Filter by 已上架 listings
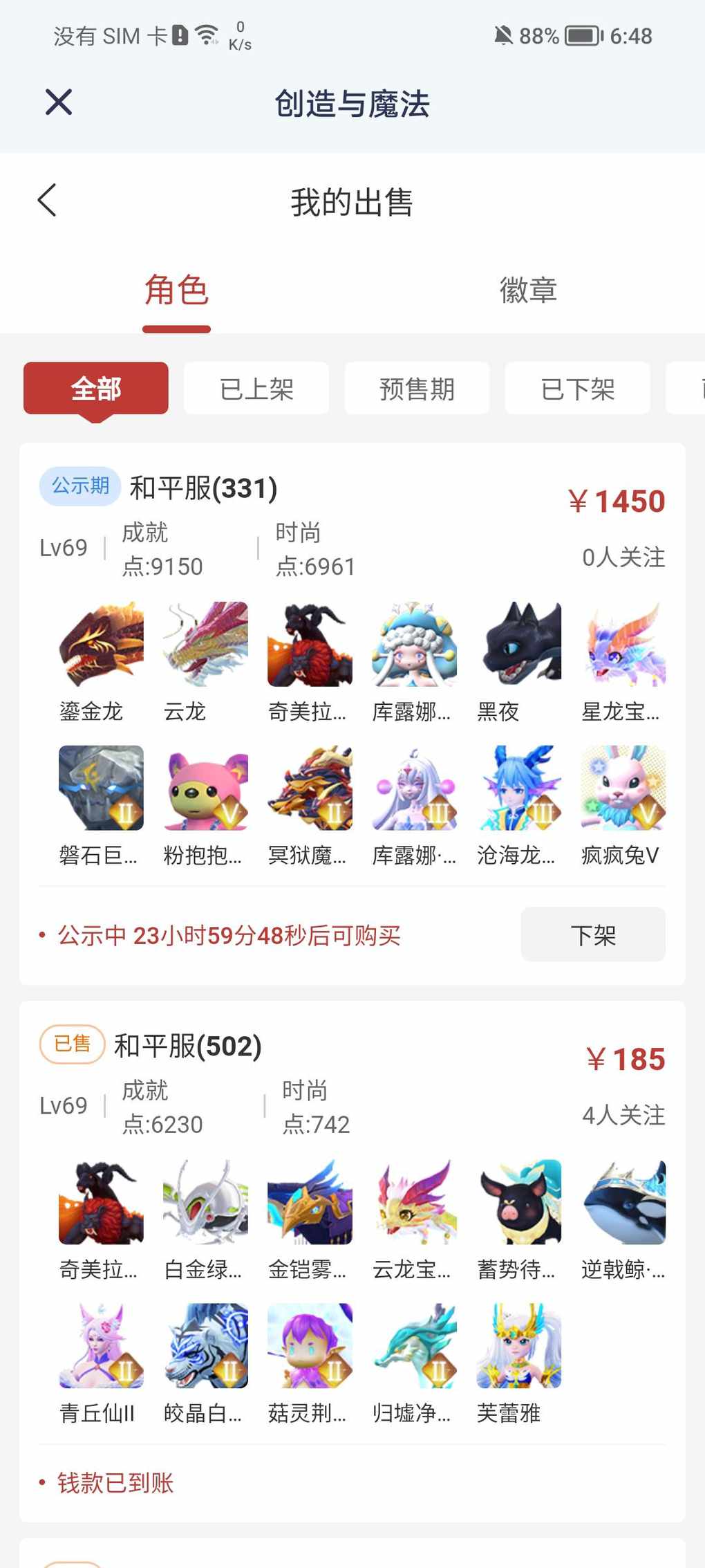705x1568 pixels. tap(256, 389)
